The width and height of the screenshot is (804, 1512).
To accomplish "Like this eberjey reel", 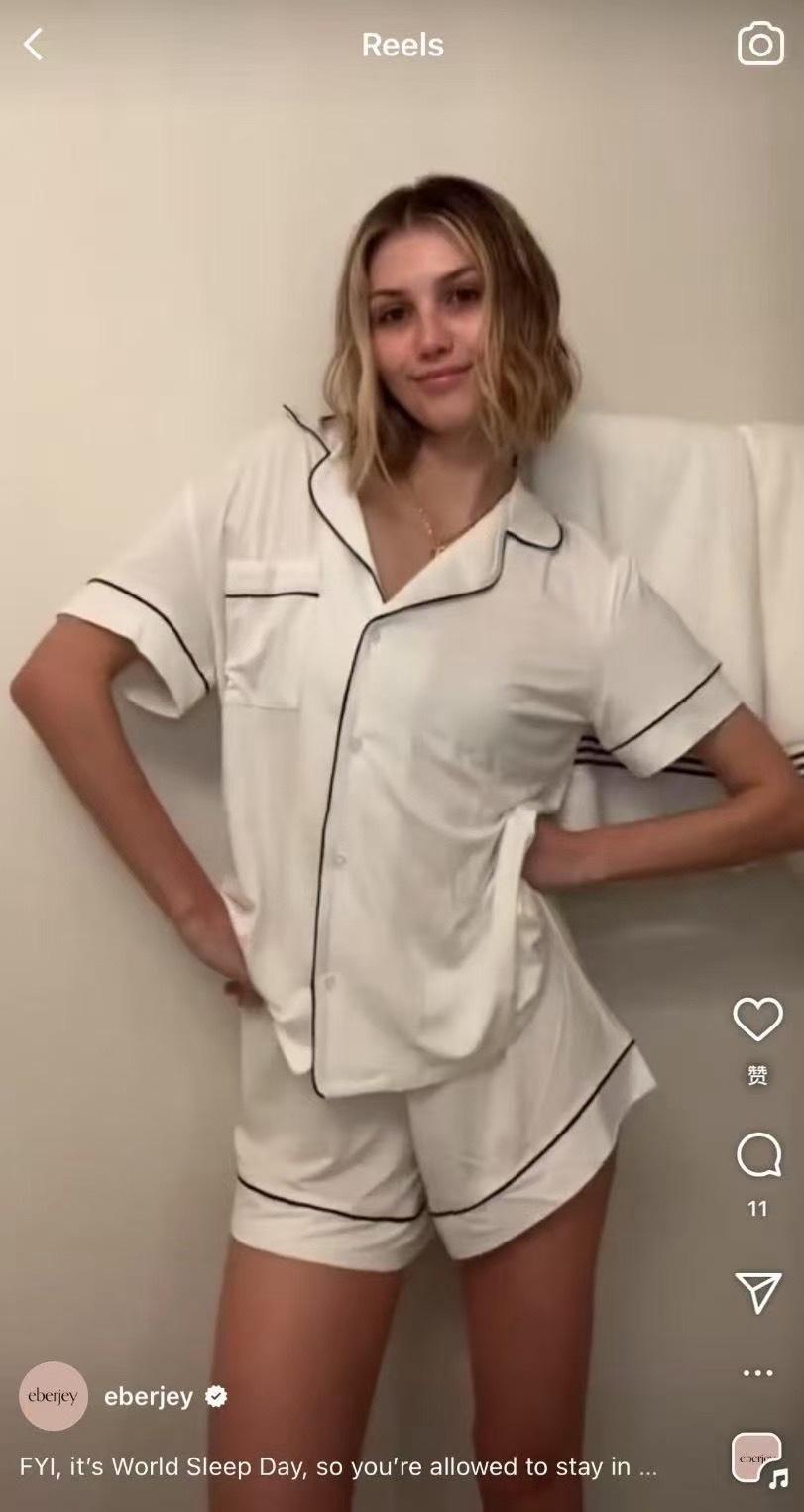I will point(757,1020).
